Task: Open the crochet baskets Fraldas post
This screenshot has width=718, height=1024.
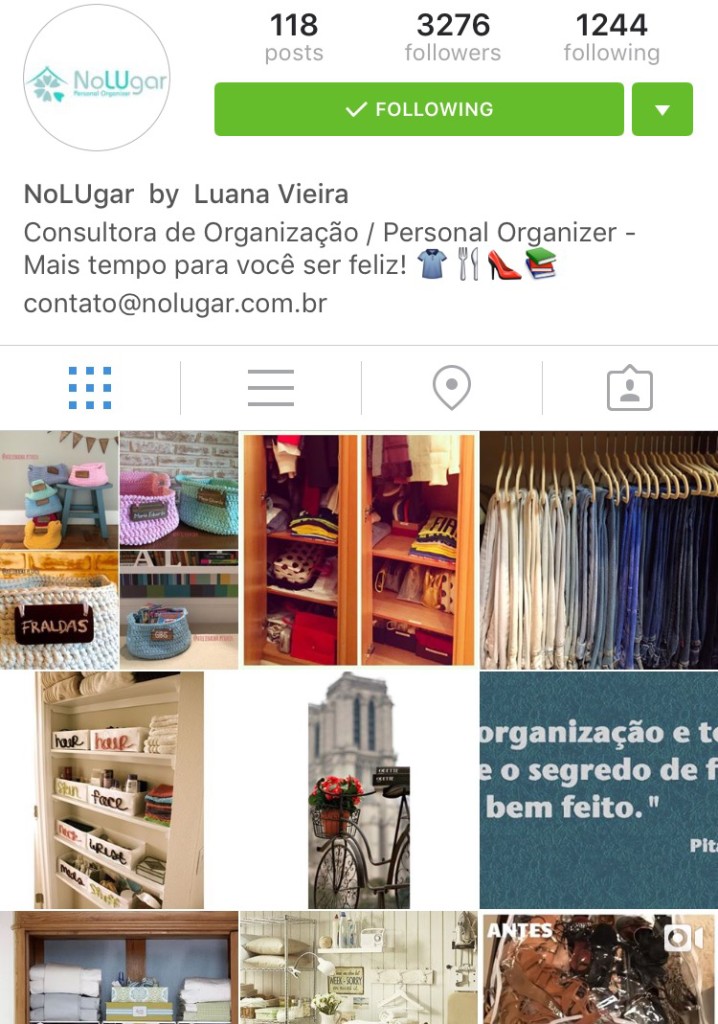Action: point(119,550)
